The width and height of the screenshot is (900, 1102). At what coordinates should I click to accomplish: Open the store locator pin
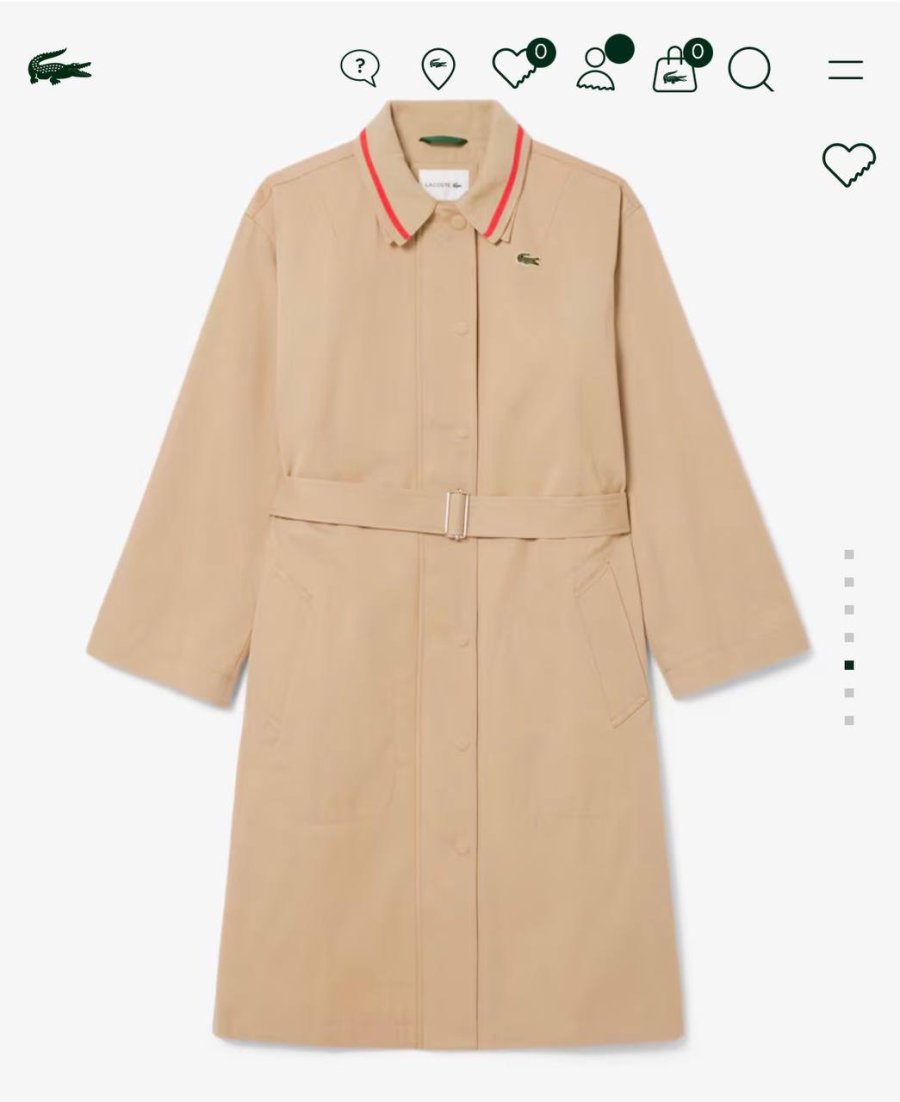438,69
